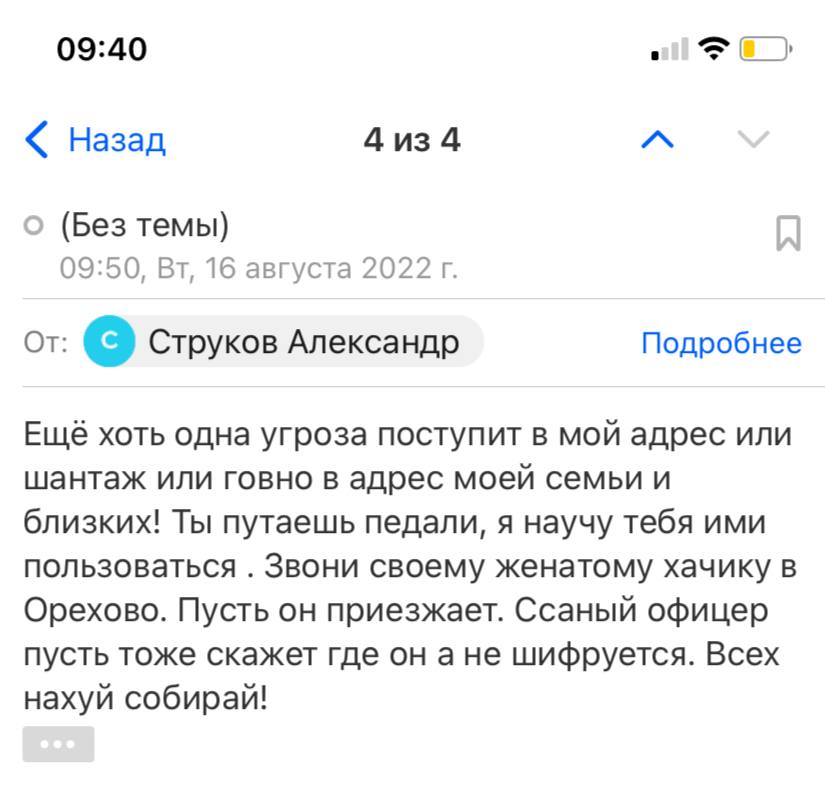Viewport: 825px width, 792px height.
Task: Expand the quoted text via ellipsis button
Action: (58, 745)
